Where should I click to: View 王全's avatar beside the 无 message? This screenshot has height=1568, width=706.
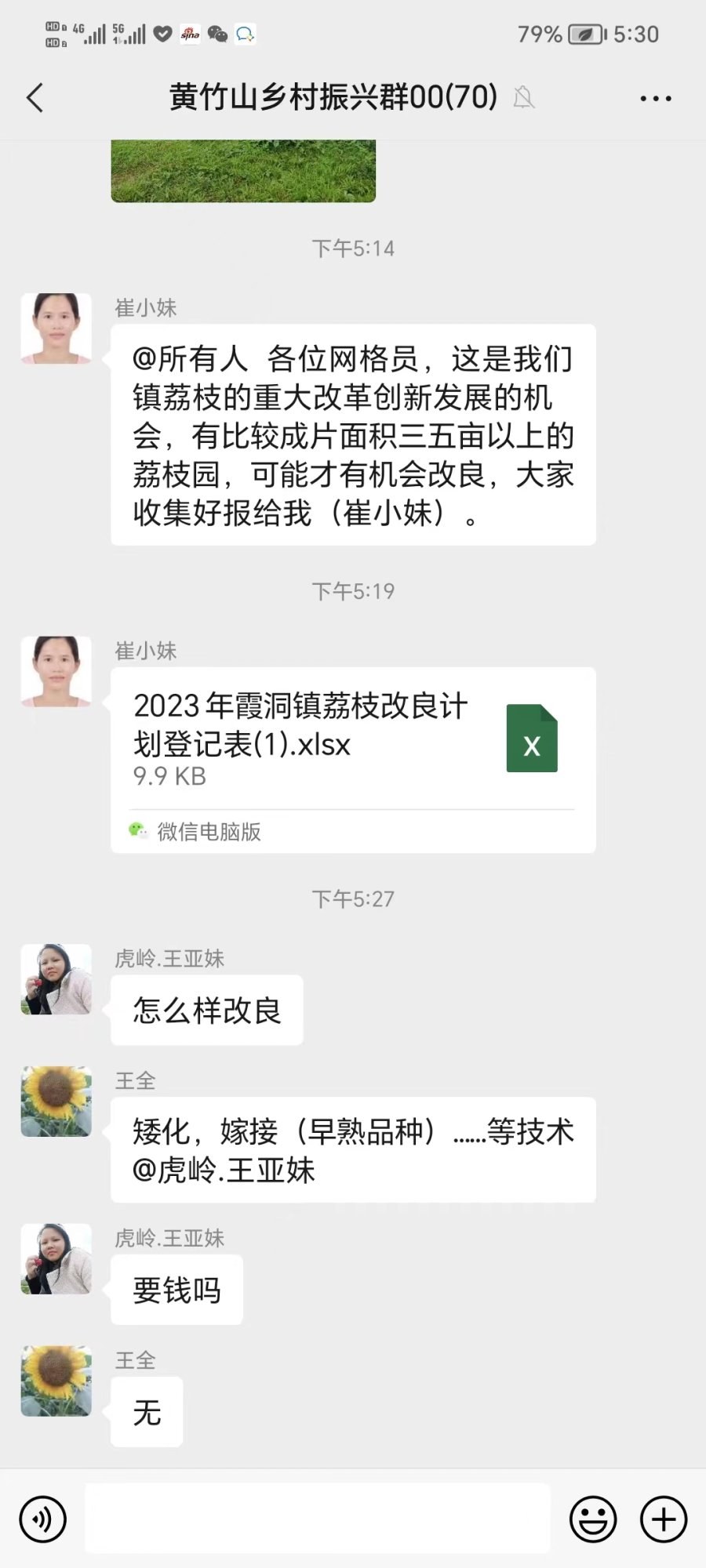(x=56, y=1381)
